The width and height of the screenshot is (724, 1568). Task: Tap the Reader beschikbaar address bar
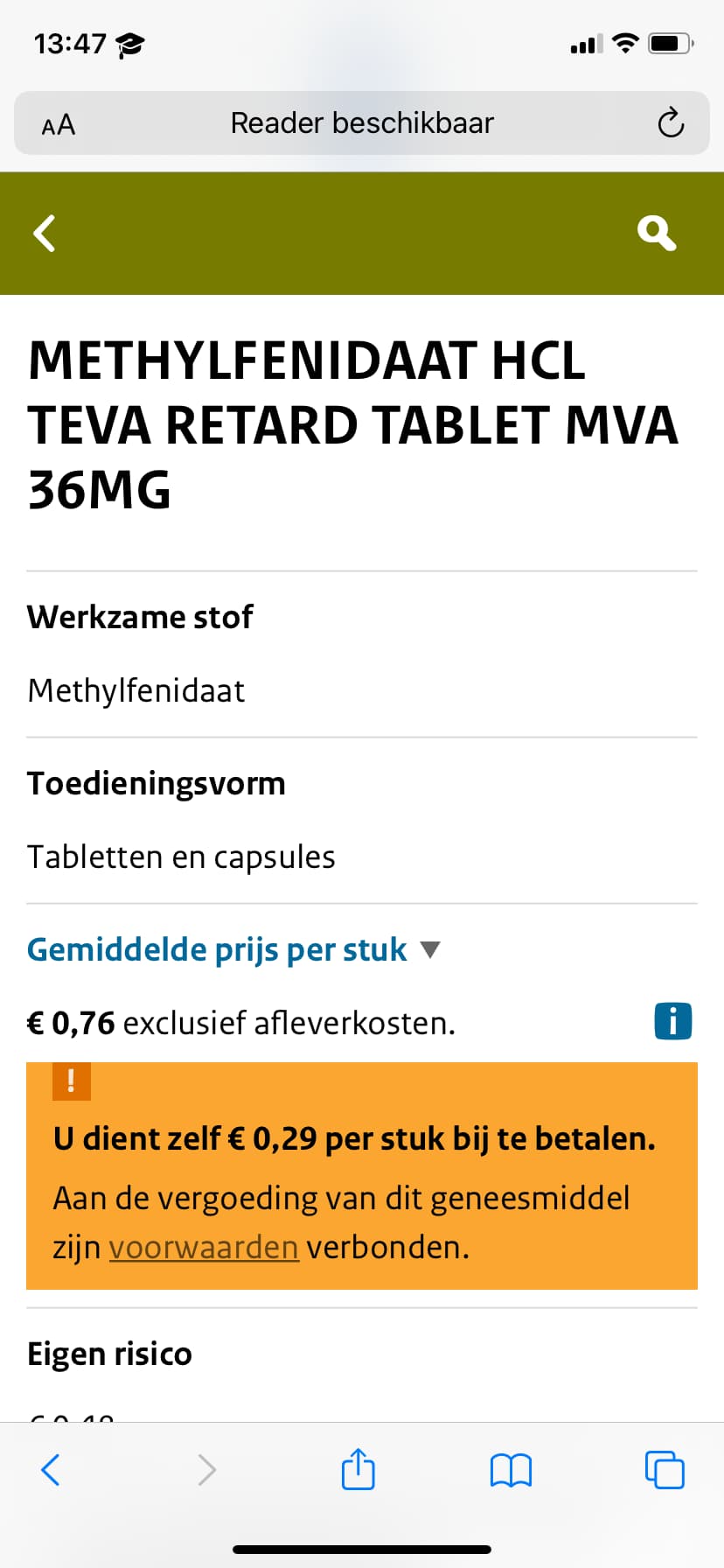coord(362,123)
